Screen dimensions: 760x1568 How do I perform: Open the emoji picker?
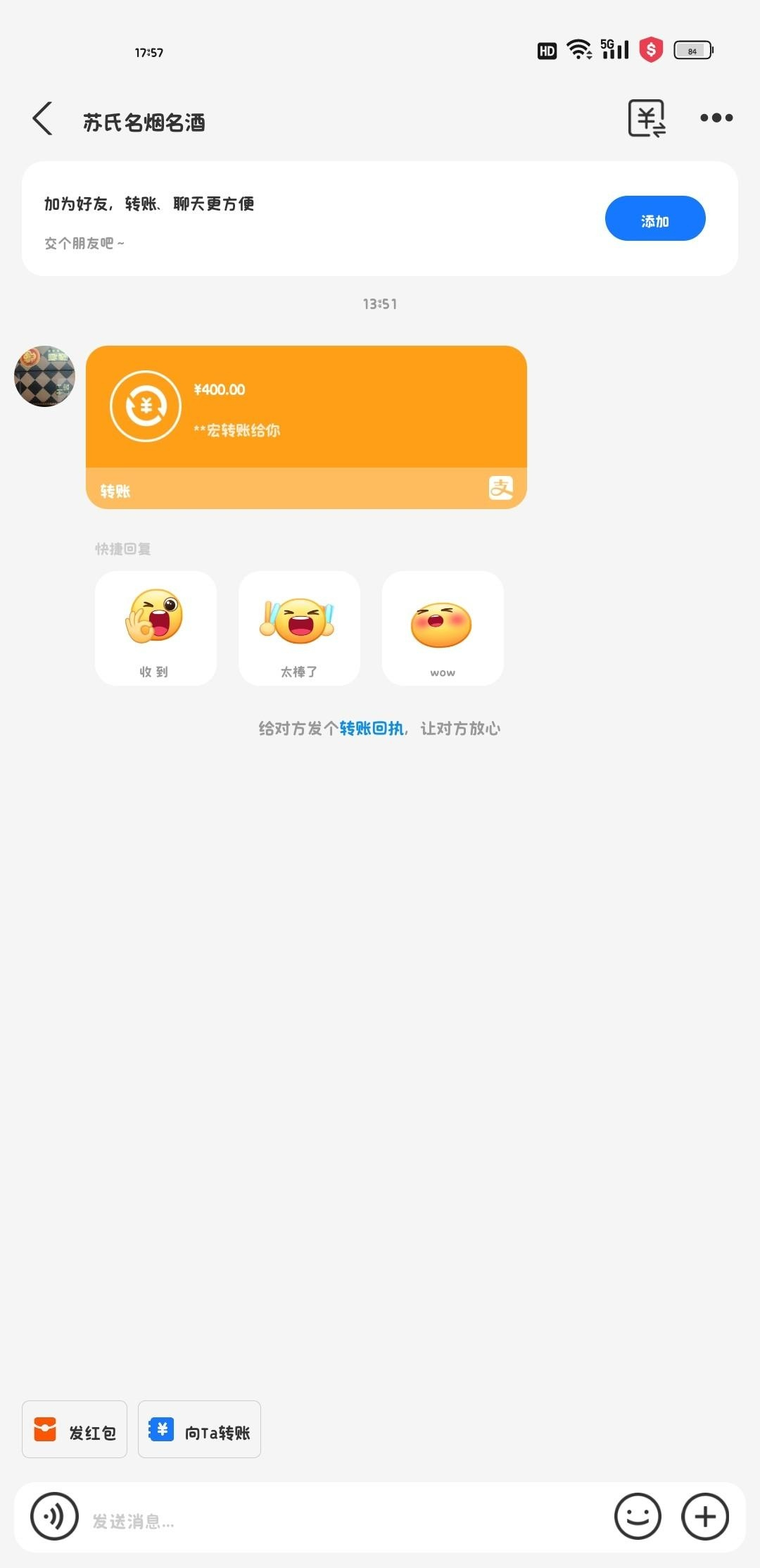(638, 1517)
